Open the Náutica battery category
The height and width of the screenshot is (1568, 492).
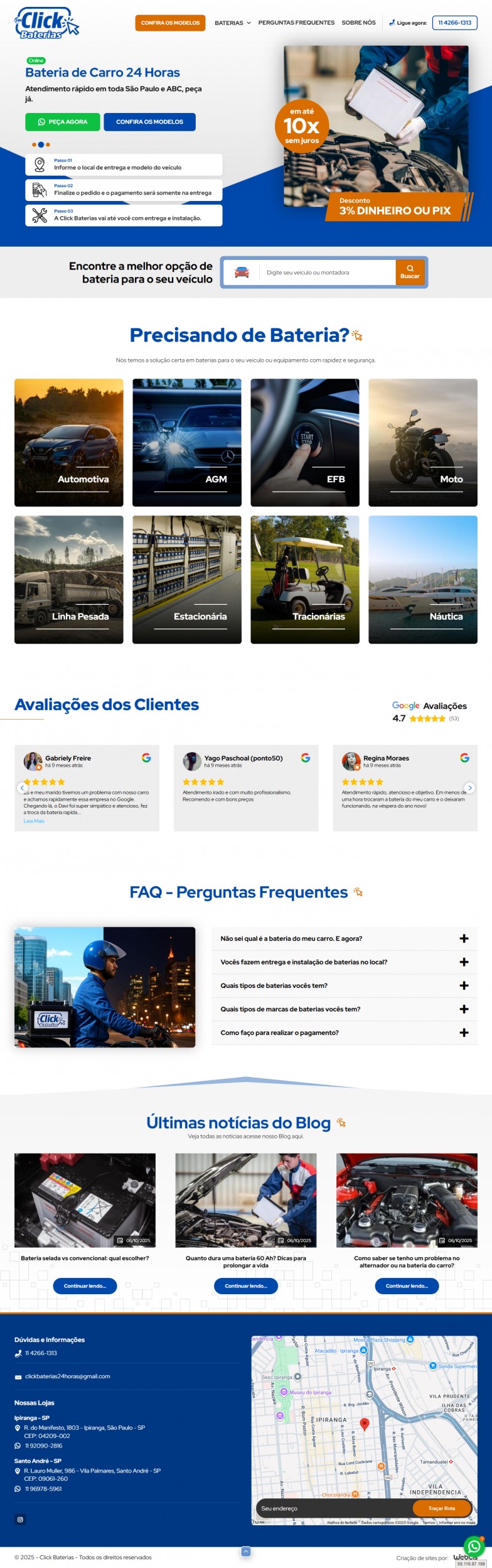(422, 579)
